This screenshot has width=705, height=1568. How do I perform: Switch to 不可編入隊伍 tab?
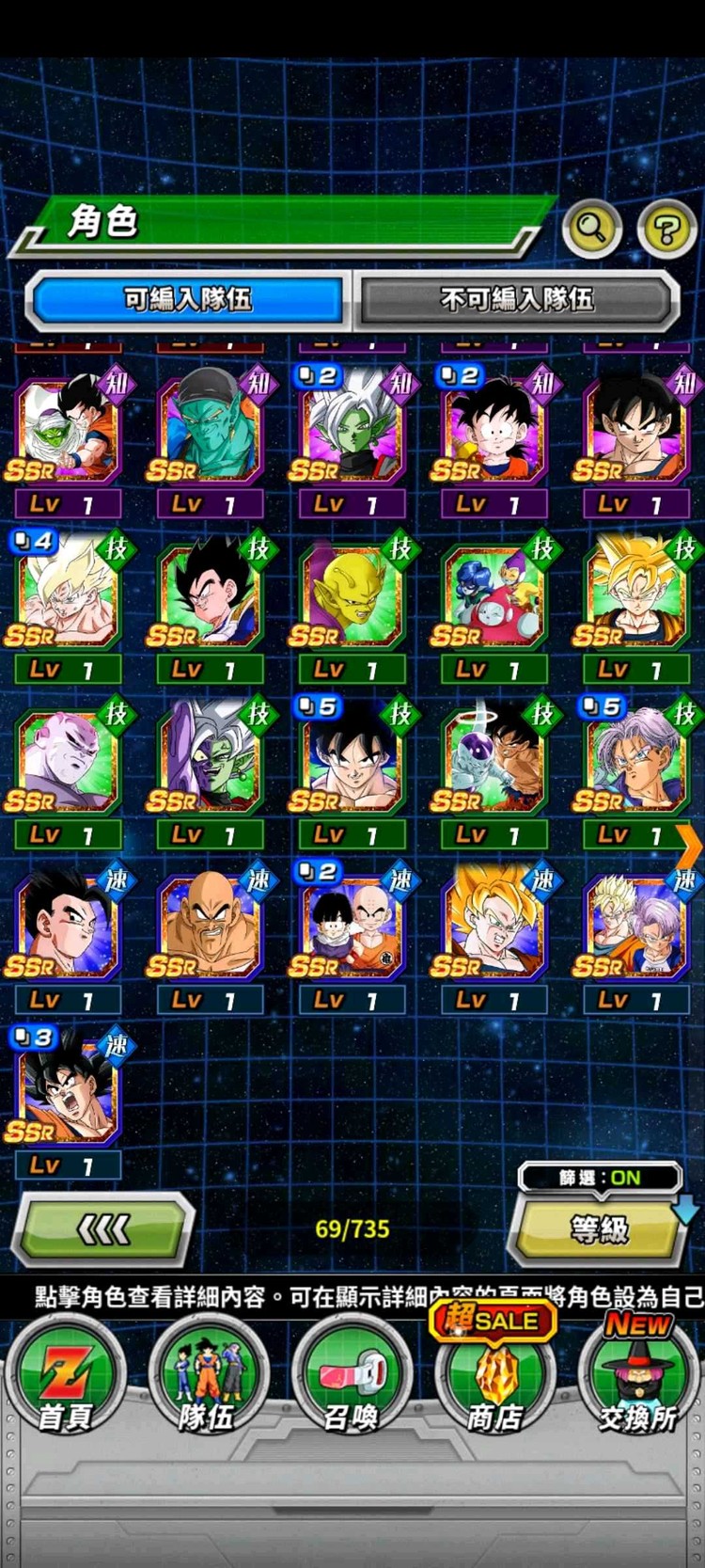517,299
